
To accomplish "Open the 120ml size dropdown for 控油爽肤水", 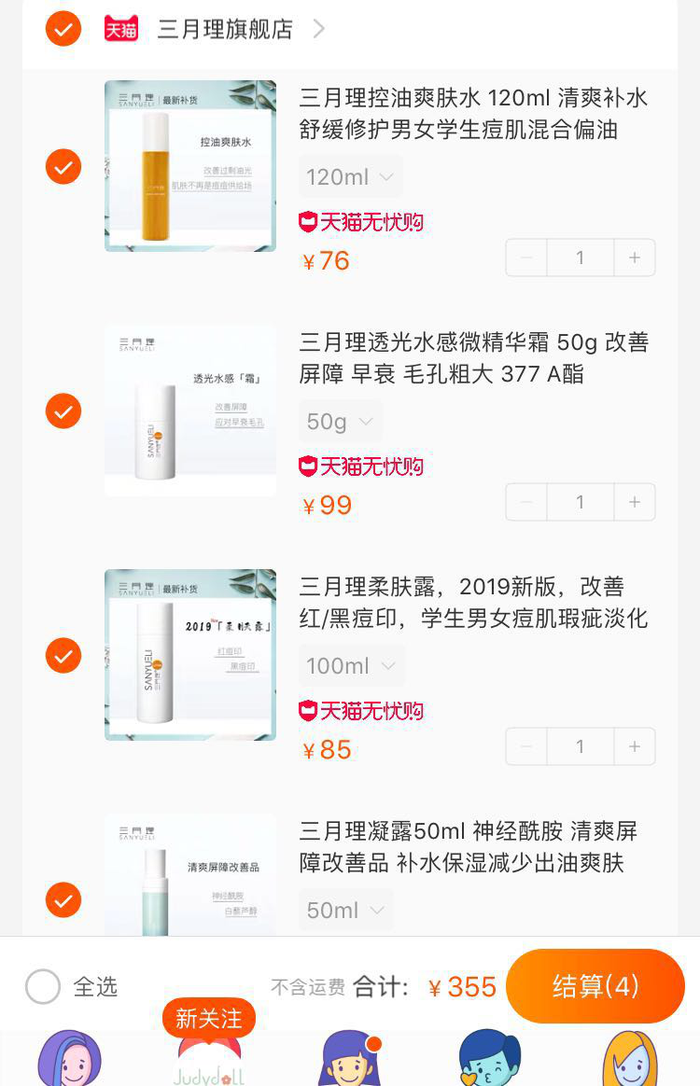I will 350,177.
